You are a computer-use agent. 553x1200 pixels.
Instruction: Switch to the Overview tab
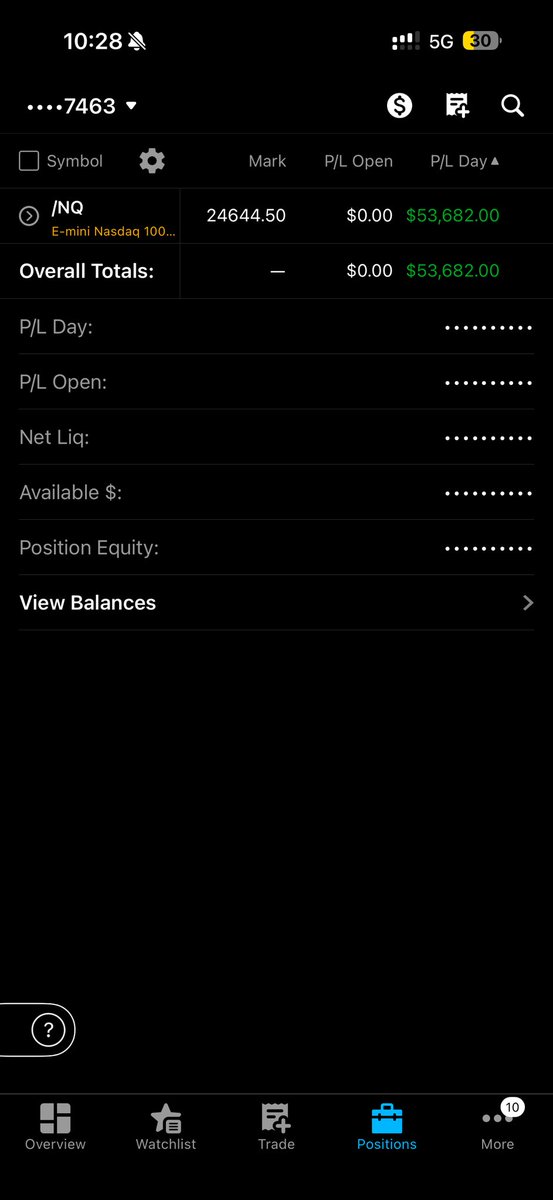pyautogui.click(x=55, y=1127)
